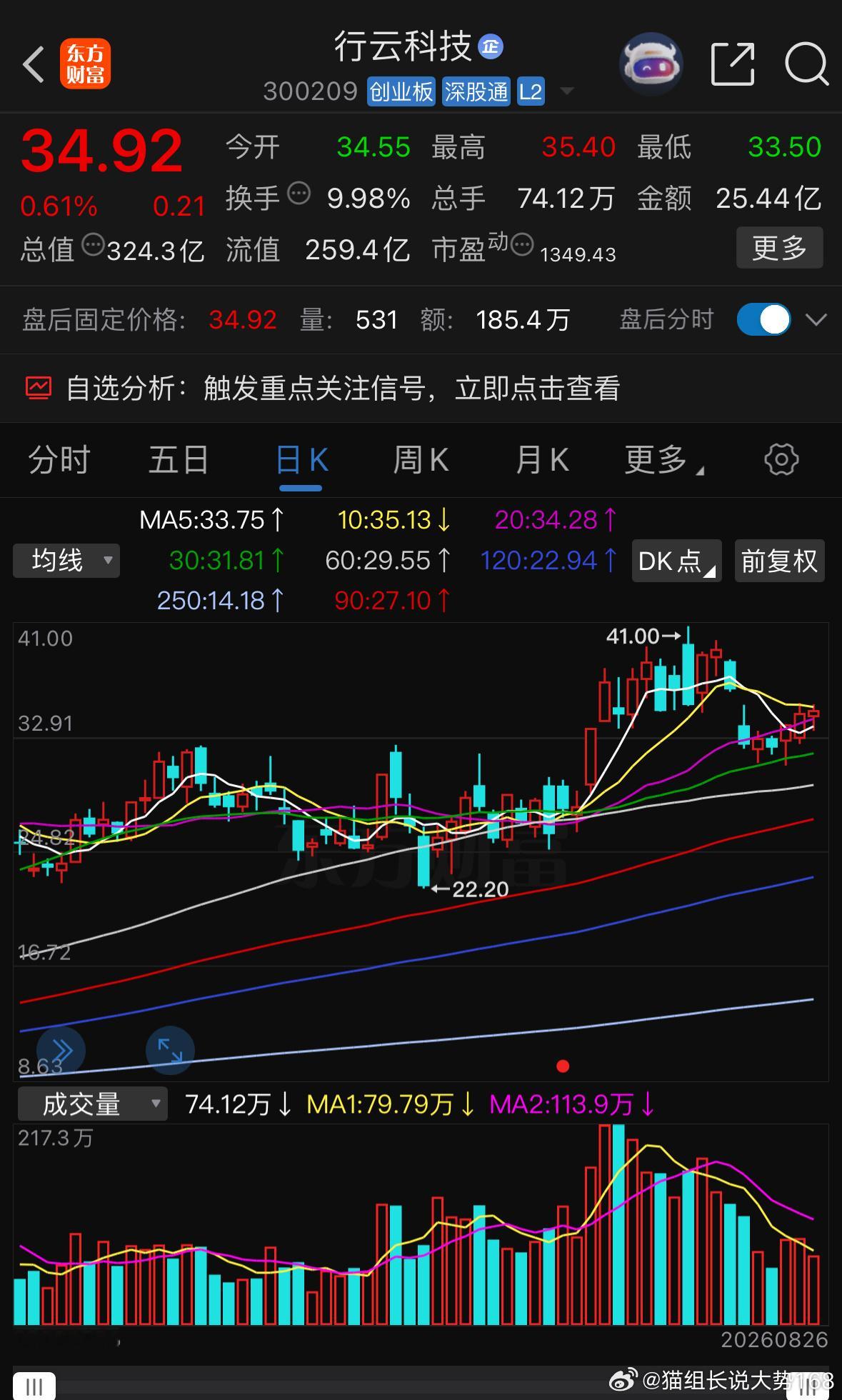Image resolution: width=842 pixels, height=1400 pixels.
Task: Switch to the 分时 chart tab
Action: pos(59,459)
